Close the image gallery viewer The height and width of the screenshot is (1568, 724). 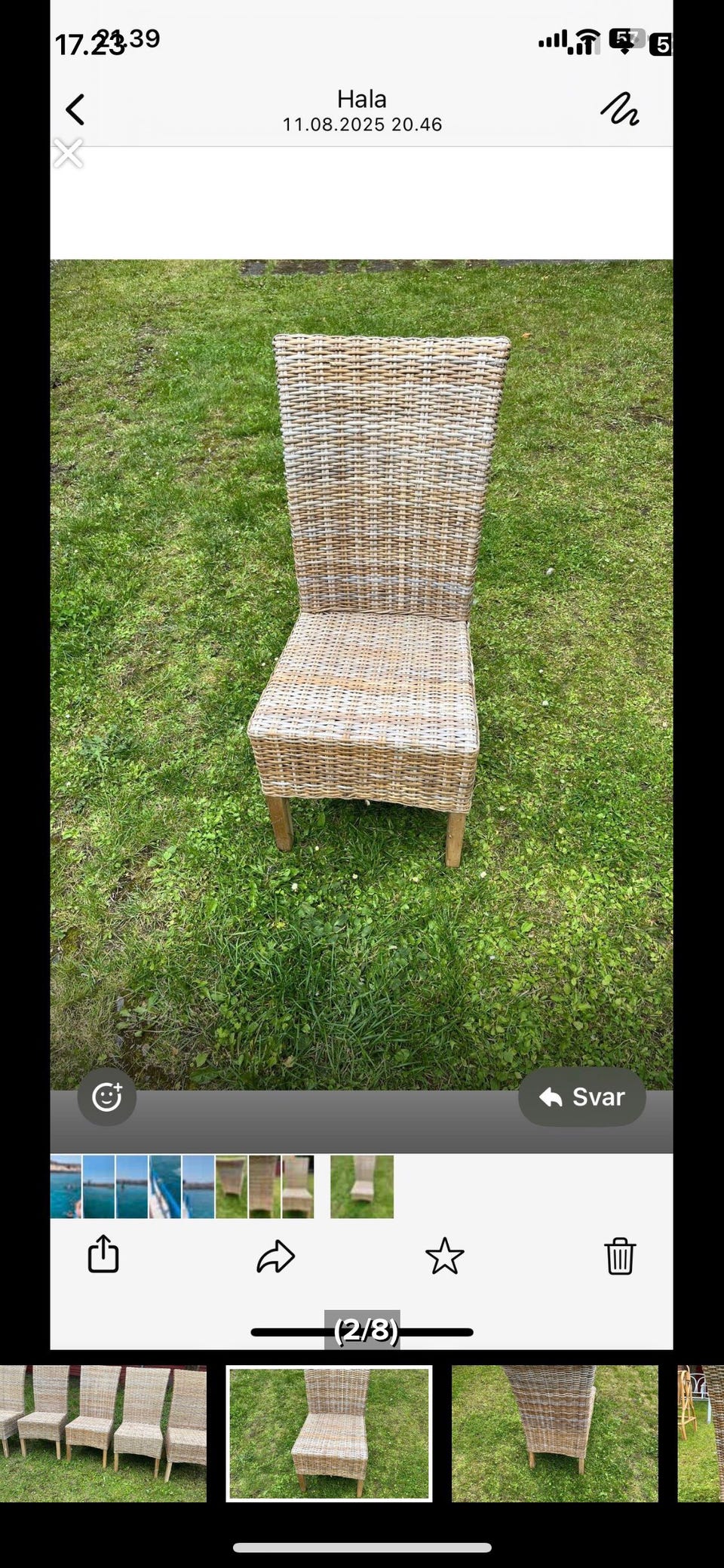pyautogui.click(x=68, y=154)
